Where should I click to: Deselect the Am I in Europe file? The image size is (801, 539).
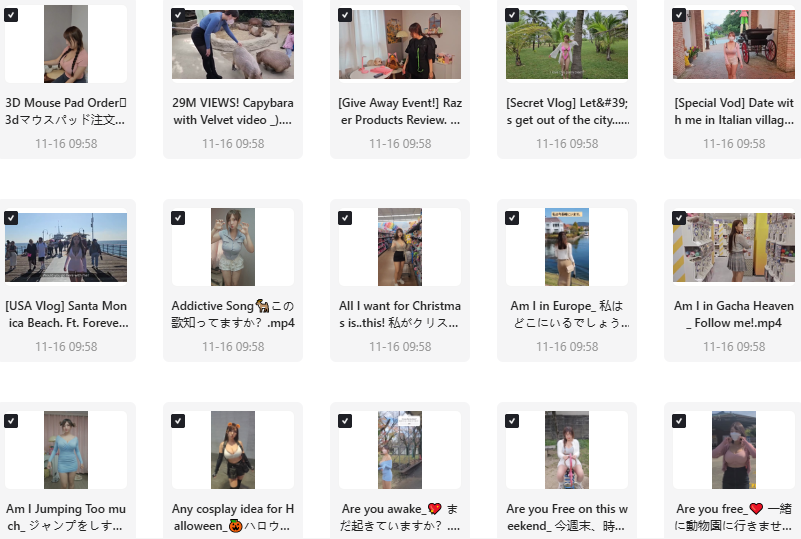tap(512, 218)
